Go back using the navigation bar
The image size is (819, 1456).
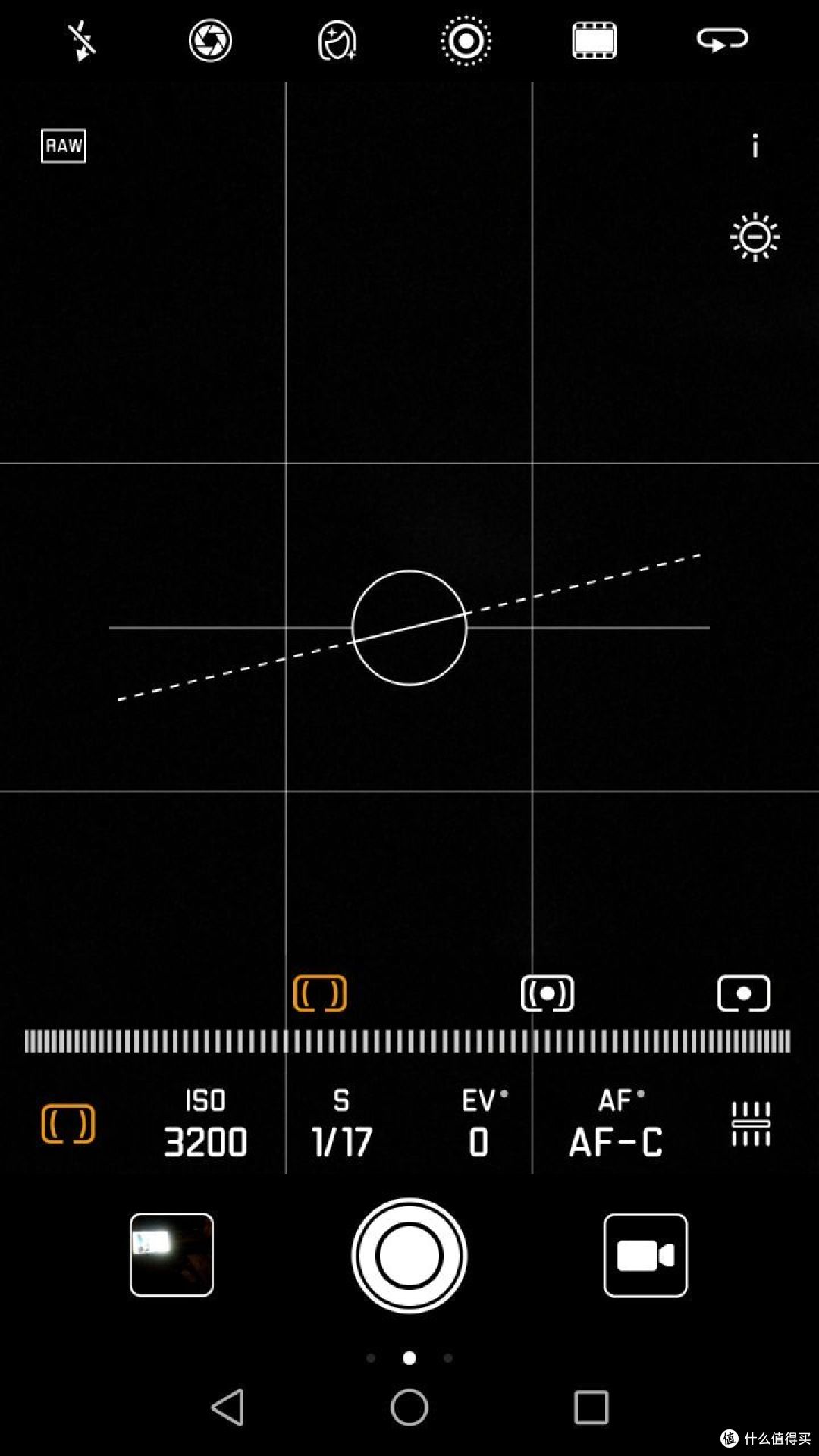[227, 1407]
